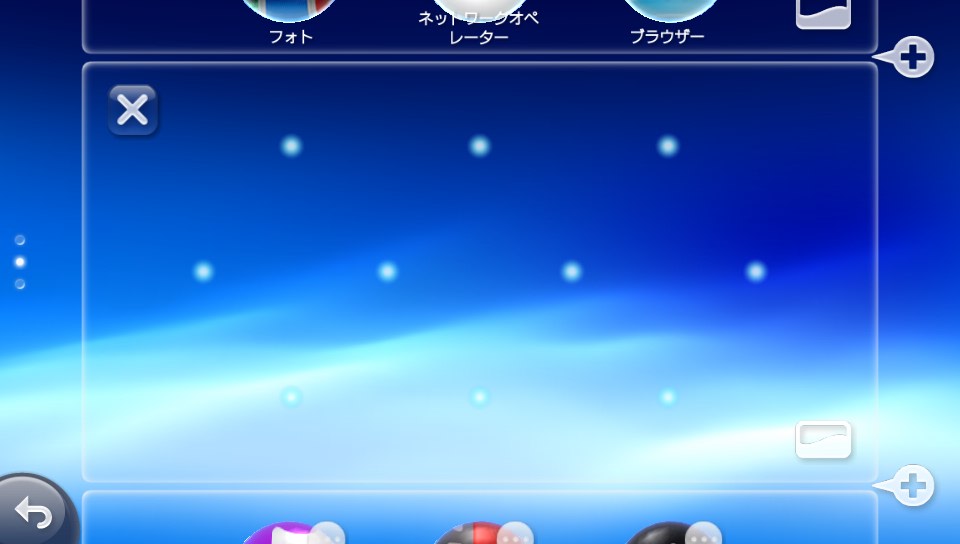Change the empty page's wallpaper

[x=823, y=439]
